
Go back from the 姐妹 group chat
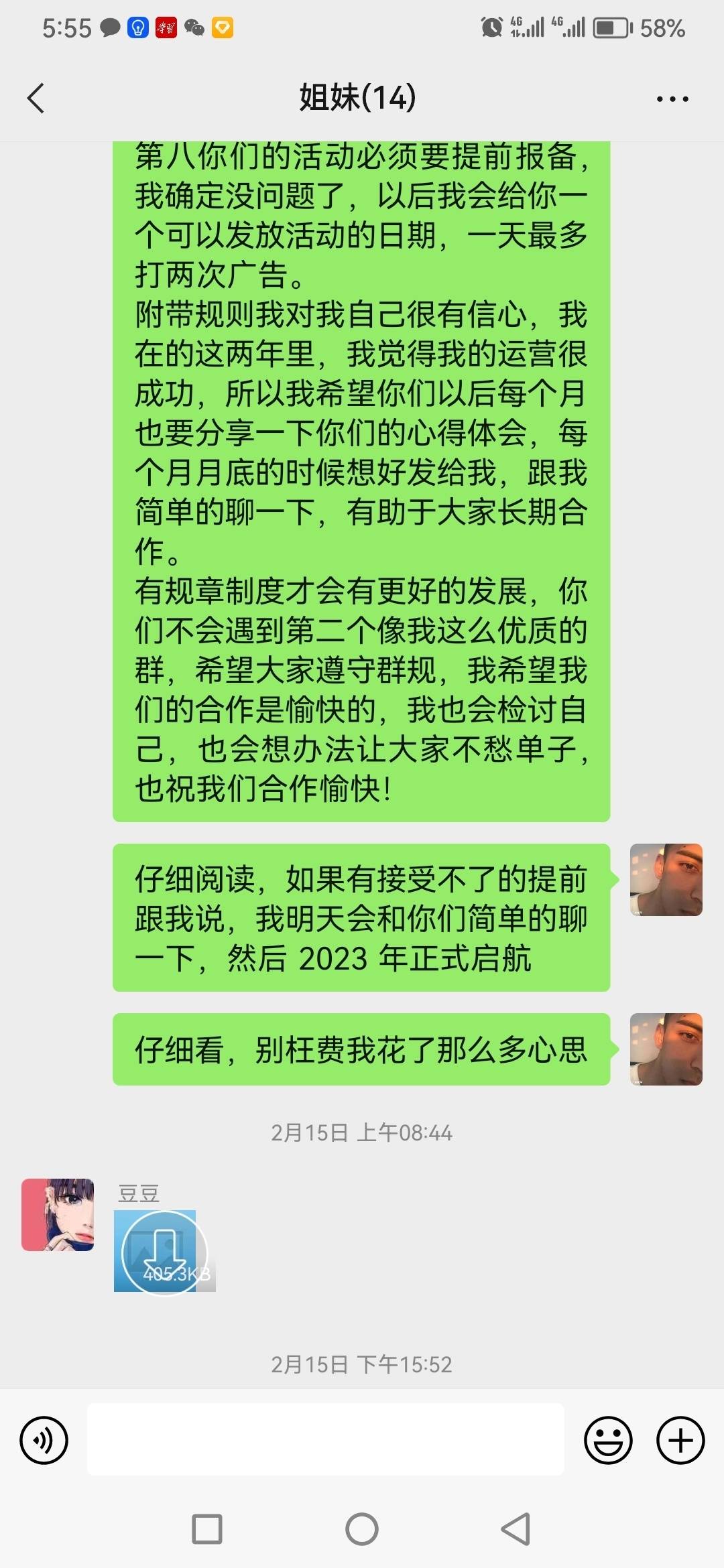coord(36,99)
